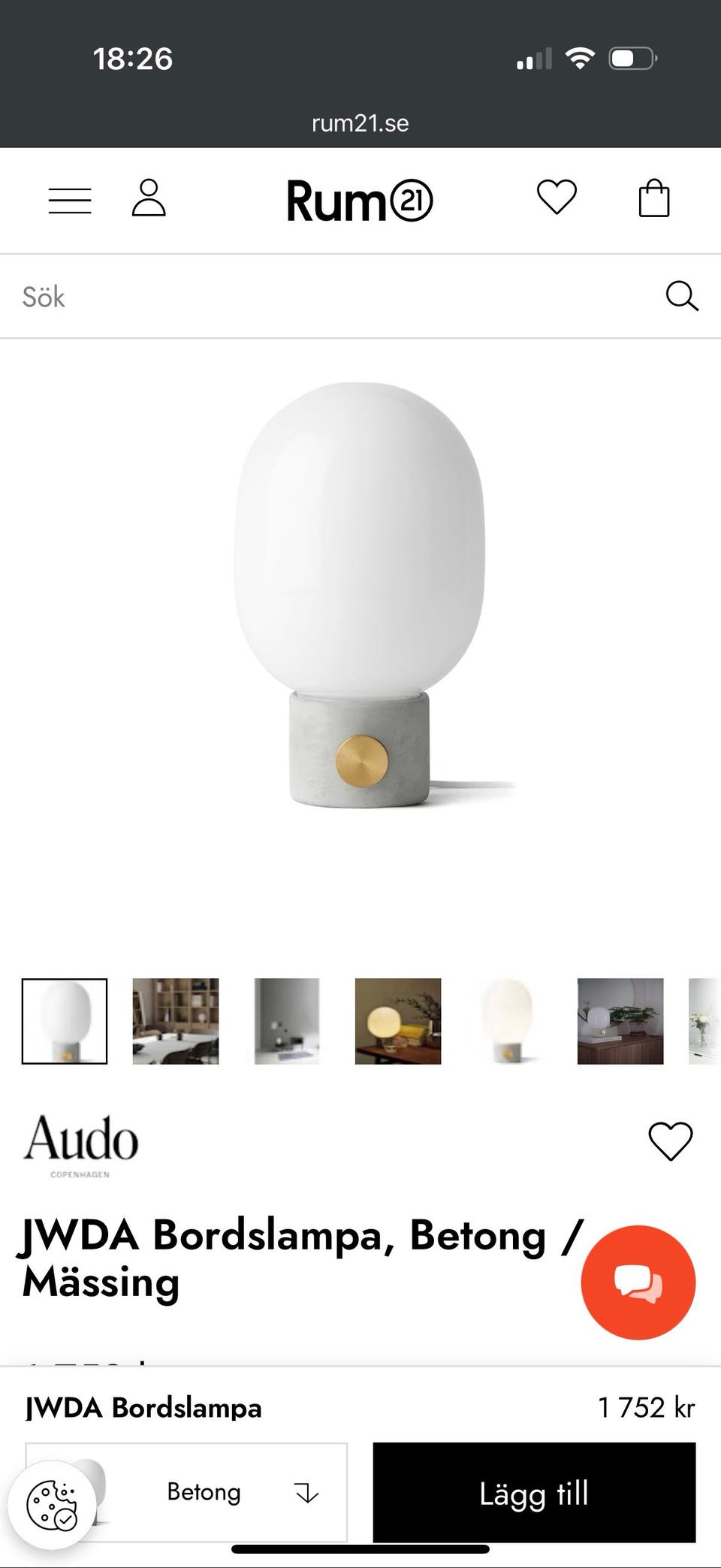This screenshot has height=1568, width=721.
Task: View the gray wall interior thumbnail
Action: [x=287, y=1021]
